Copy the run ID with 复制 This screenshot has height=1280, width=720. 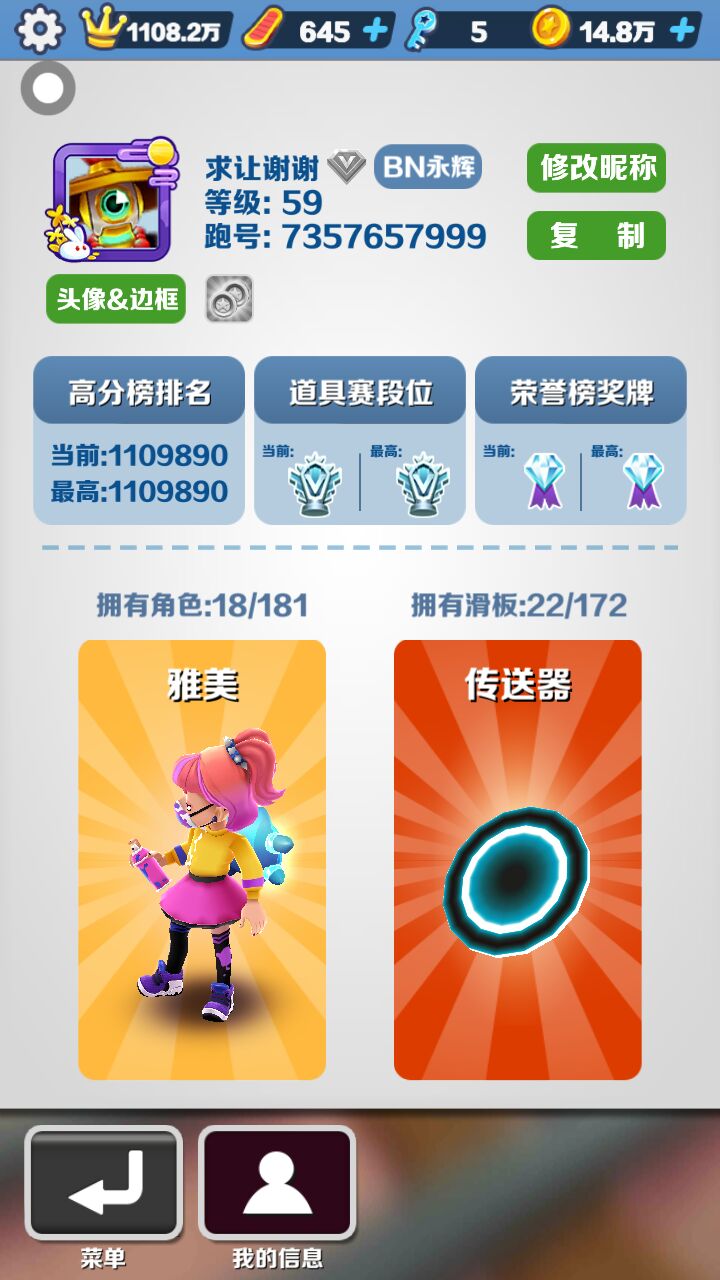[596, 236]
